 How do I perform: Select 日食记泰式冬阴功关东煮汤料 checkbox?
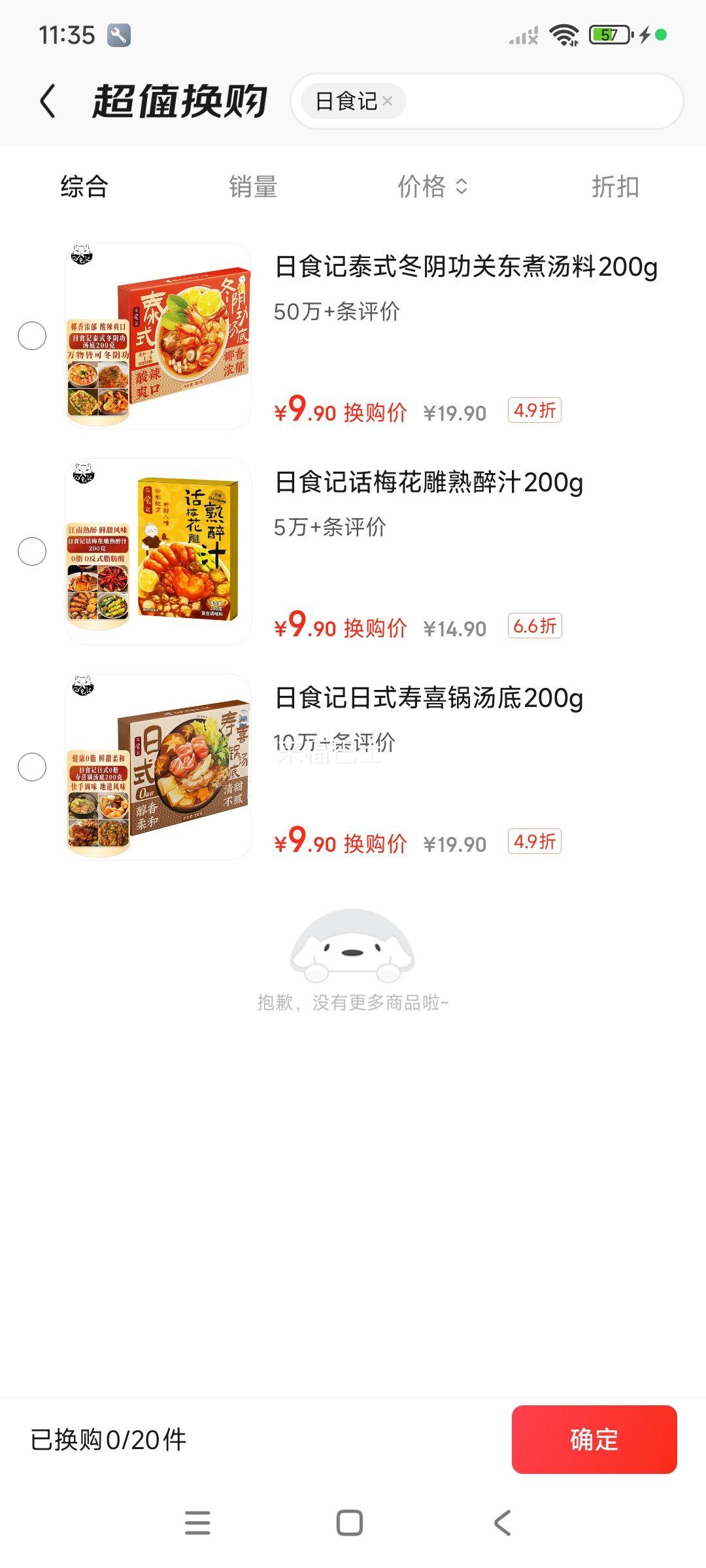[32, 336]
